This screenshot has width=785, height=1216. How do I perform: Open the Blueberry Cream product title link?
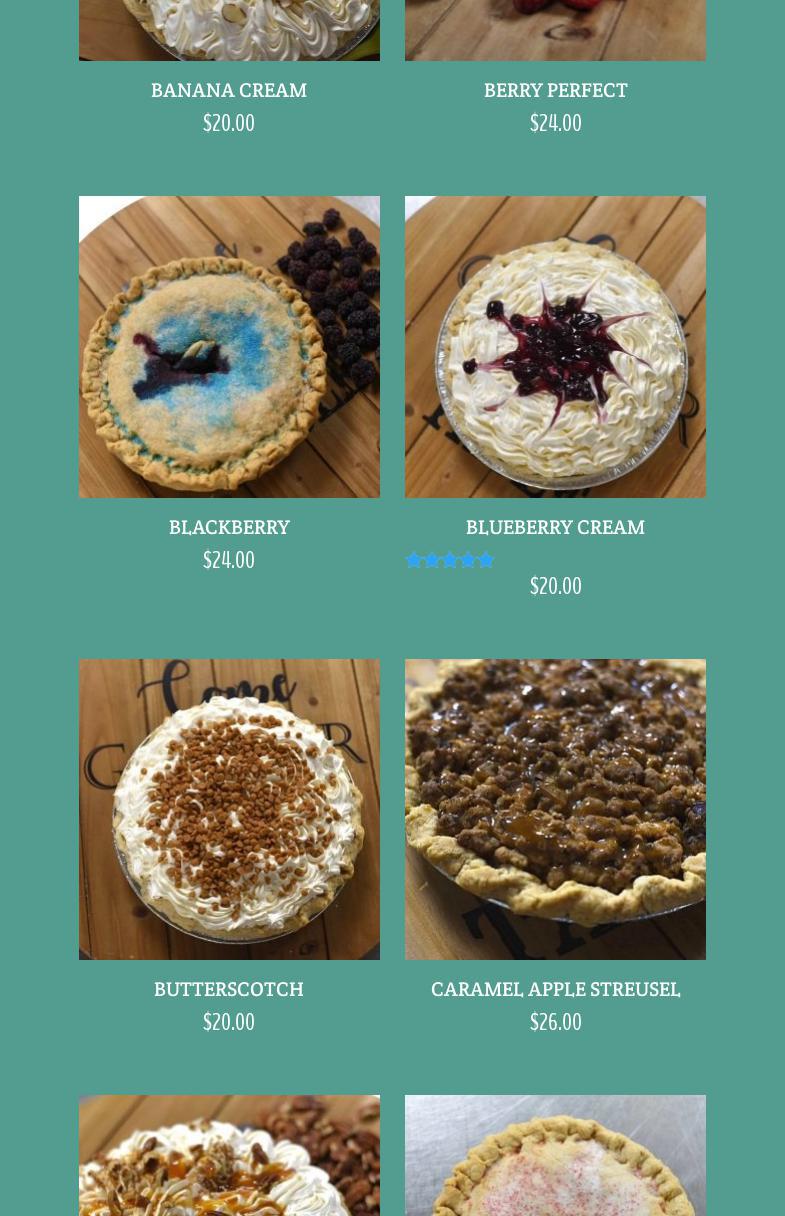pyautogui.click(x=555, y=527)
